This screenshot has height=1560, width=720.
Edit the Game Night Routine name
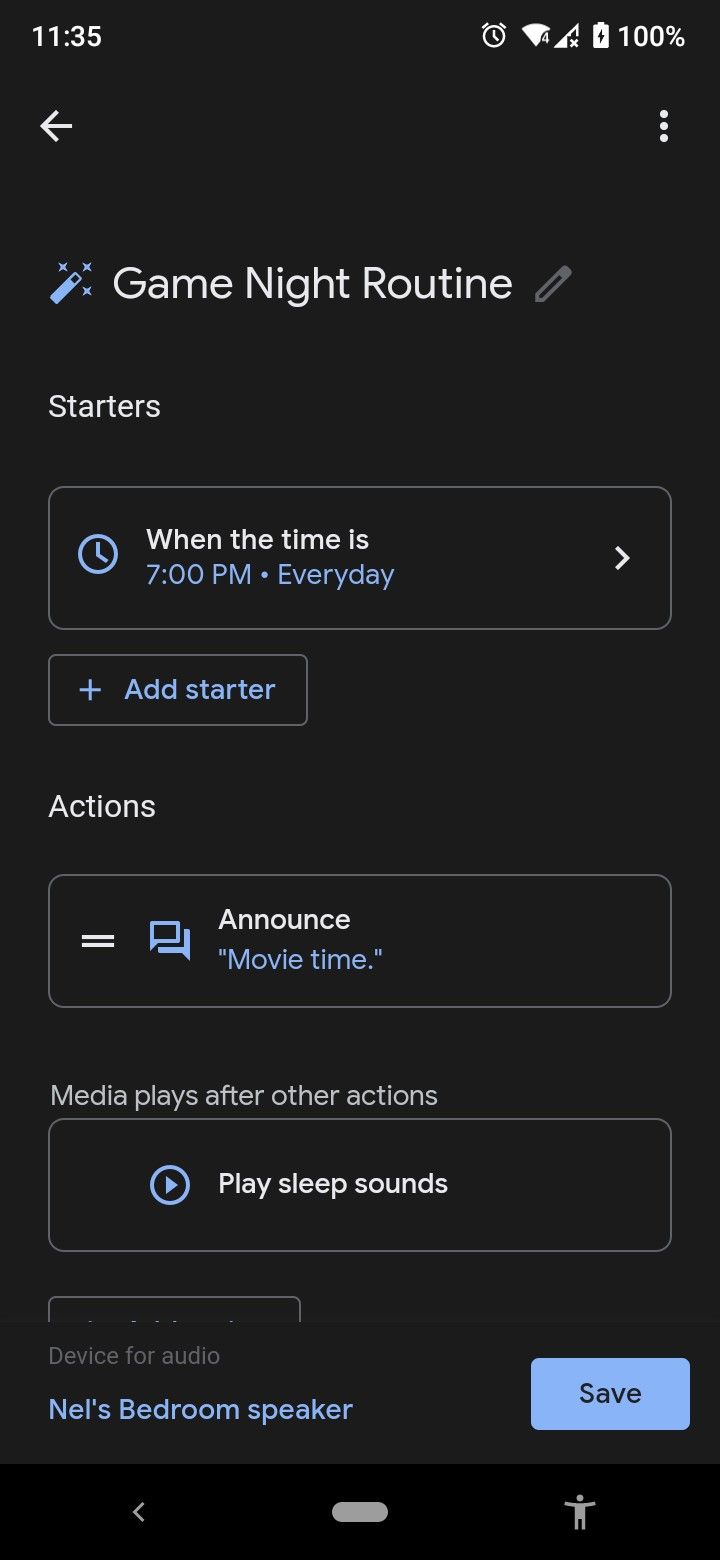552,284
